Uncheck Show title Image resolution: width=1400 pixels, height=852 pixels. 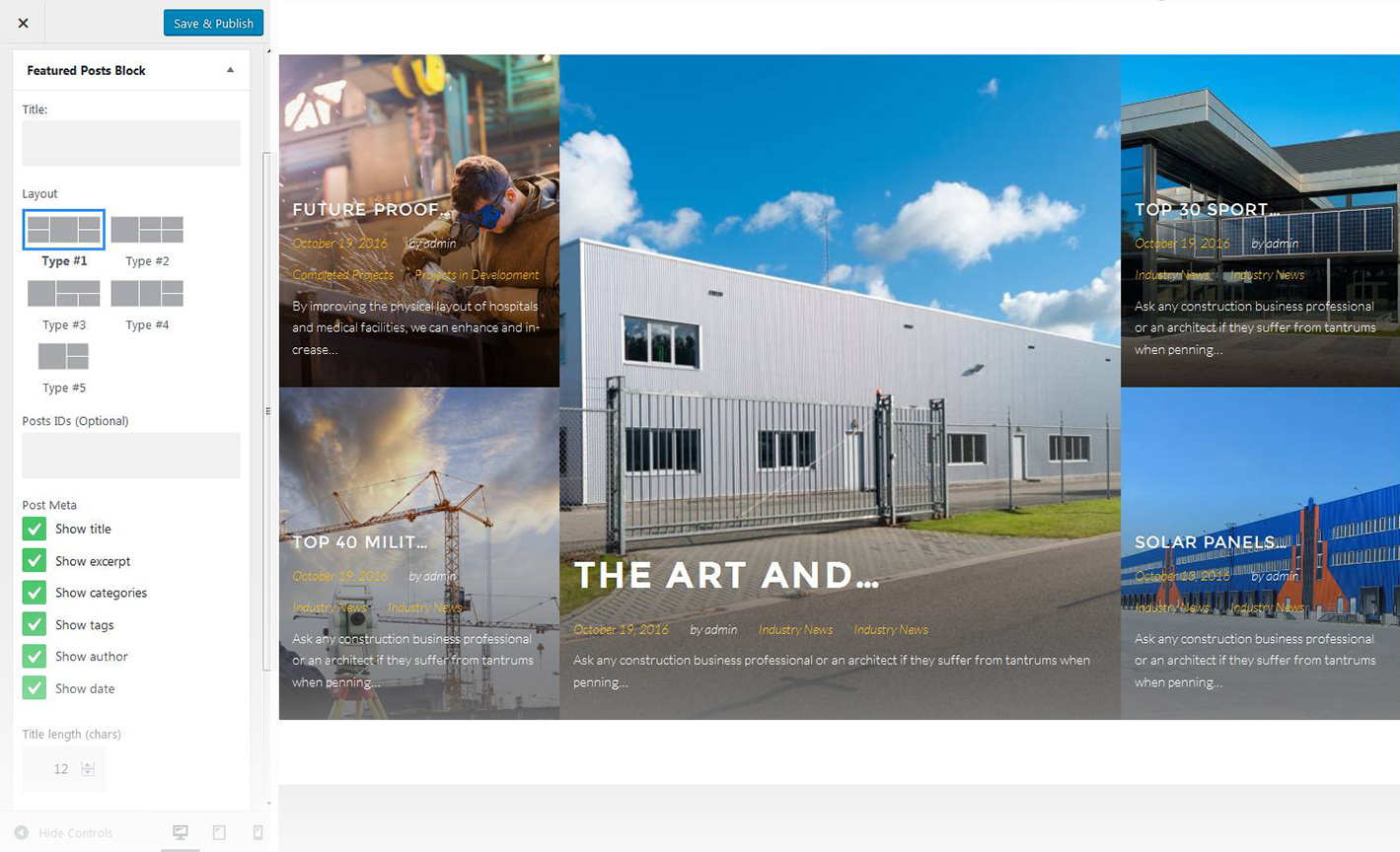coord(35,529)
